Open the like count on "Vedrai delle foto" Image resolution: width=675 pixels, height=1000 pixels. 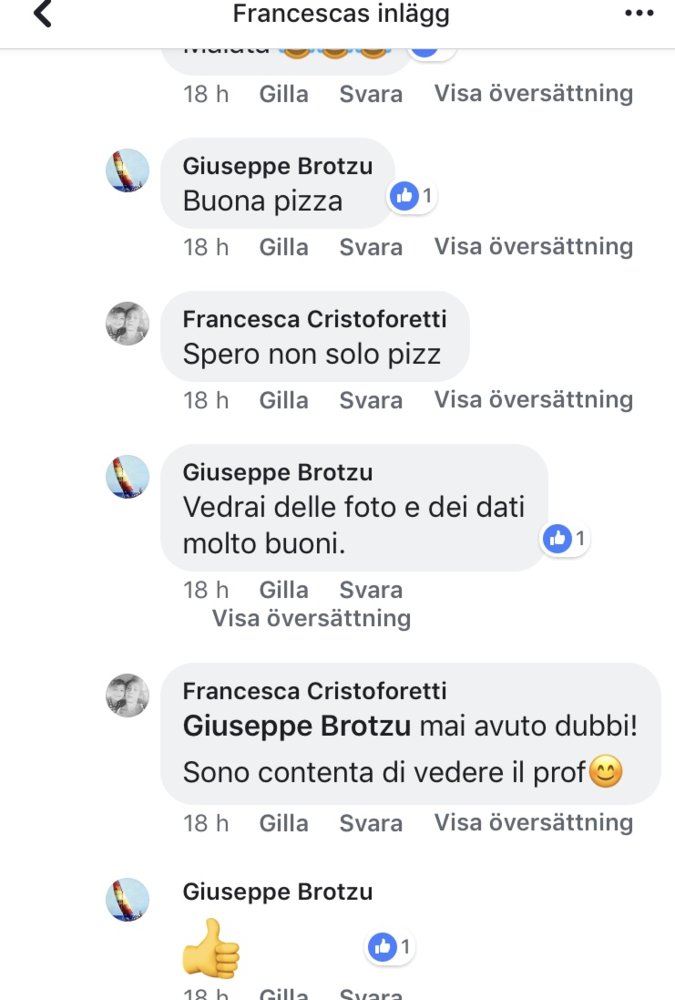565,539
